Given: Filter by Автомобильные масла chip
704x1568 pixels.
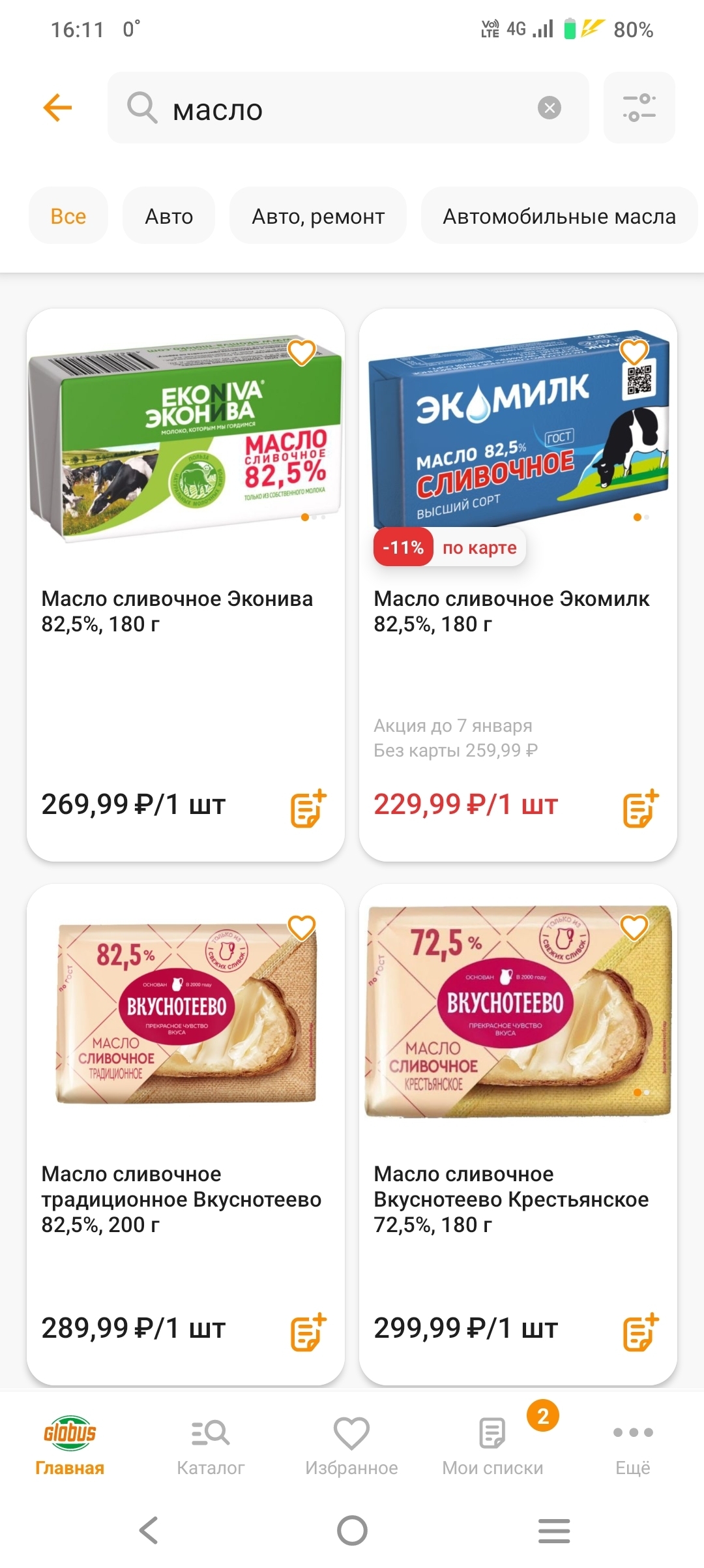Looking at the screenshot, I should [559, 216].
